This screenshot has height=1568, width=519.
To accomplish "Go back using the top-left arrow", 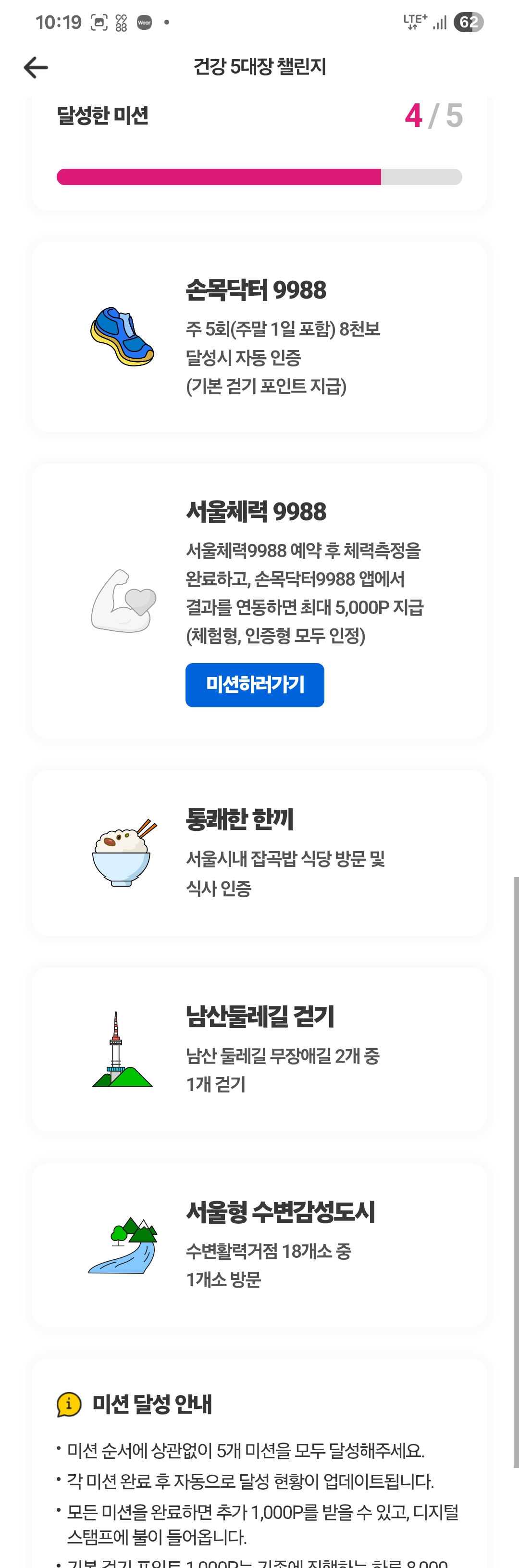I will (36, 67).
